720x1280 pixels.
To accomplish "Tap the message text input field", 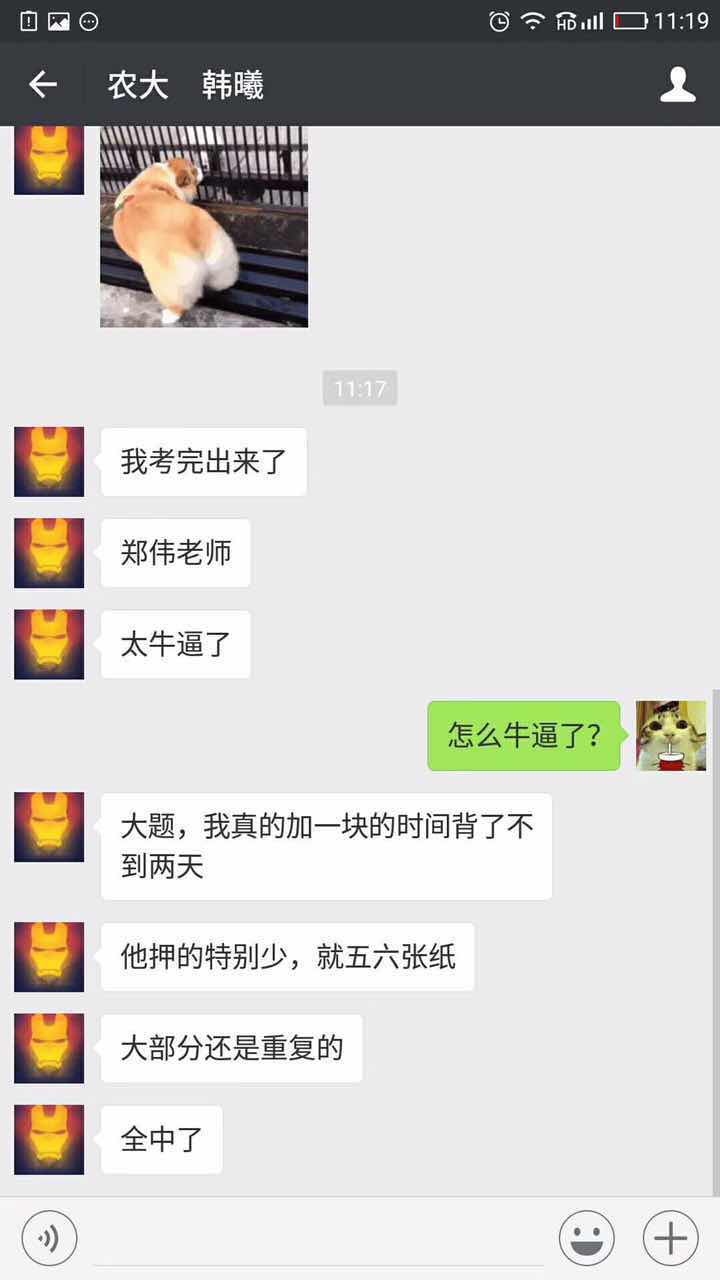I will pos(318,1240).
